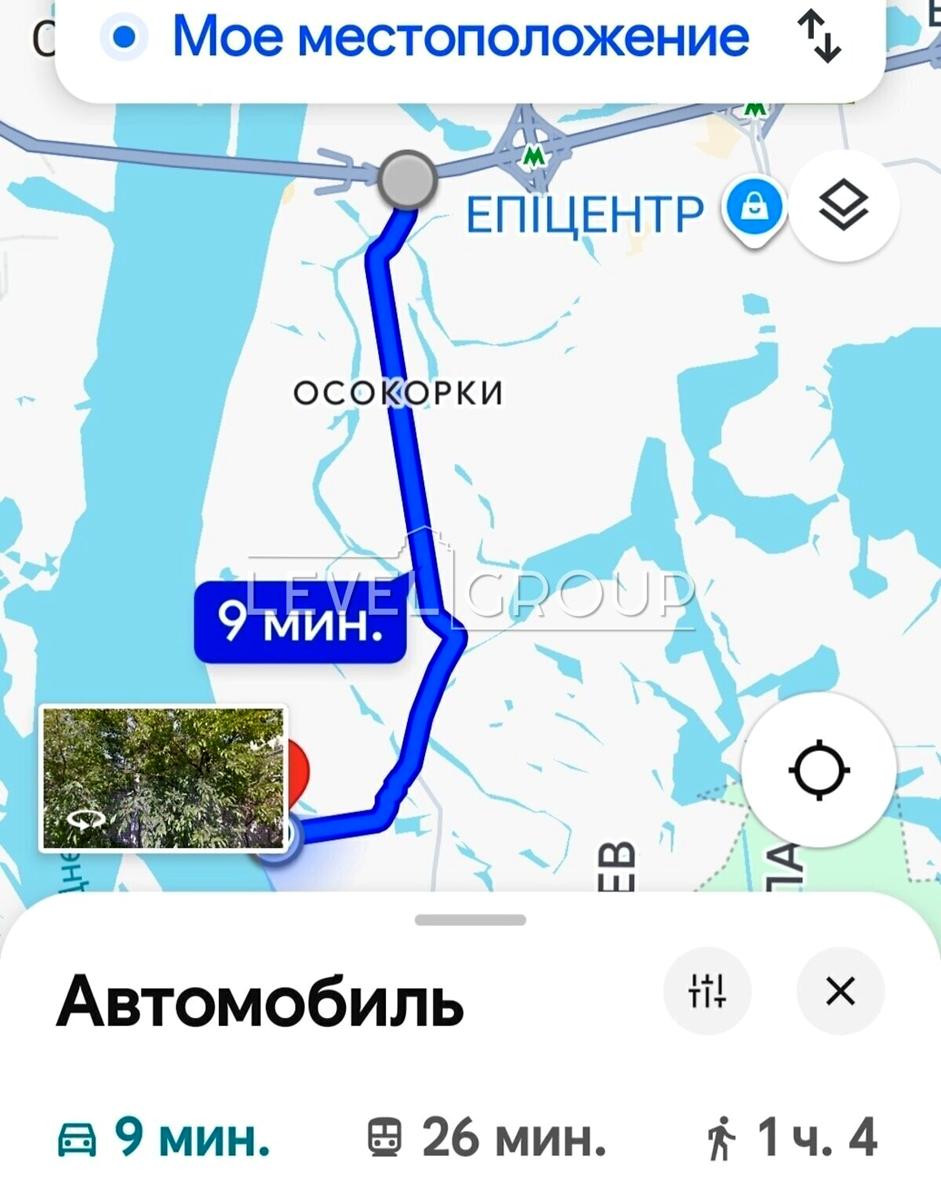
Task: Tap the 9 мин. route label on map
Action: 300,623
